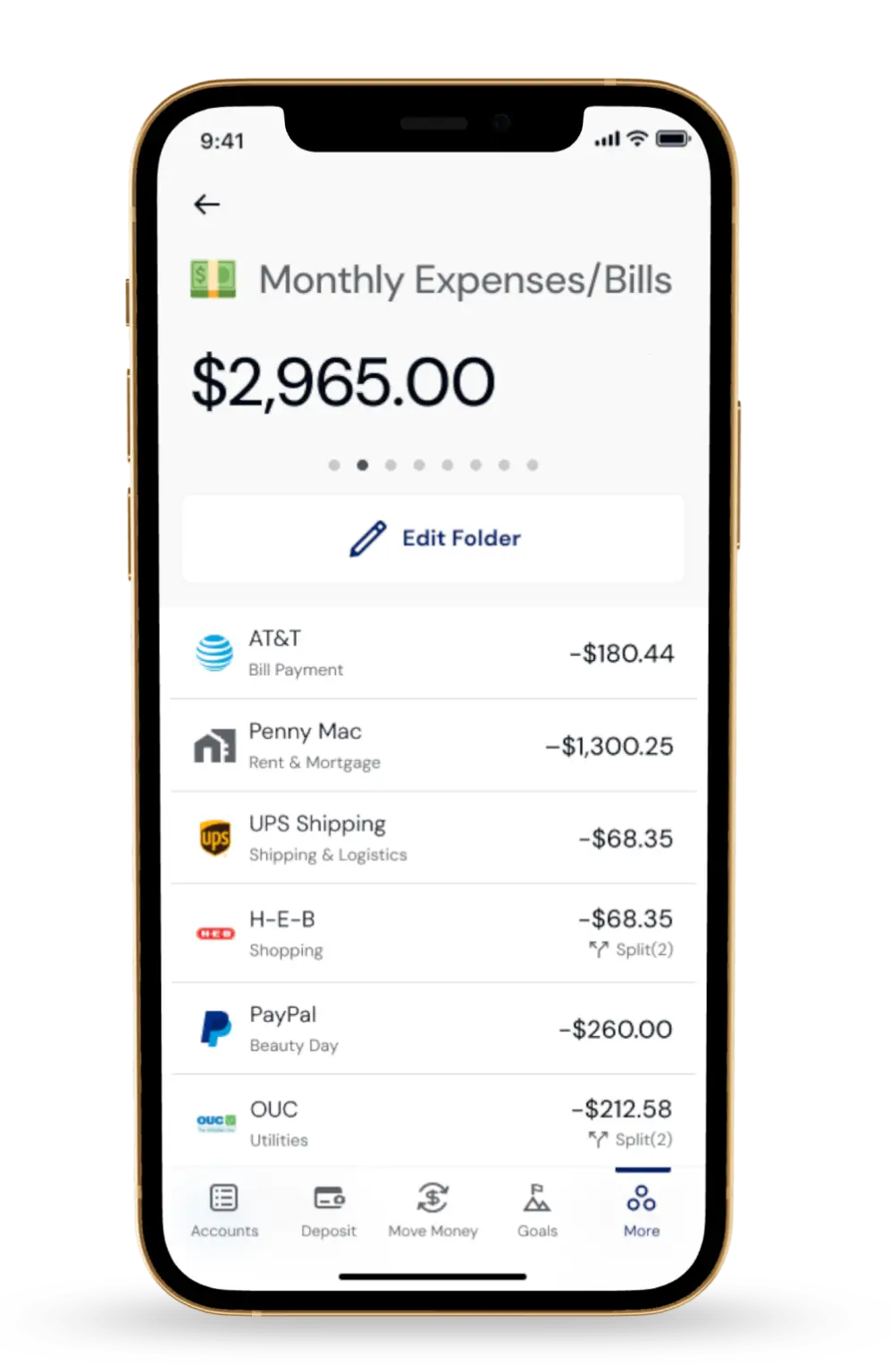Open the PayPal Beauty Day transaction
The height and width of the screenshot is (1372, 891).
433,1029
